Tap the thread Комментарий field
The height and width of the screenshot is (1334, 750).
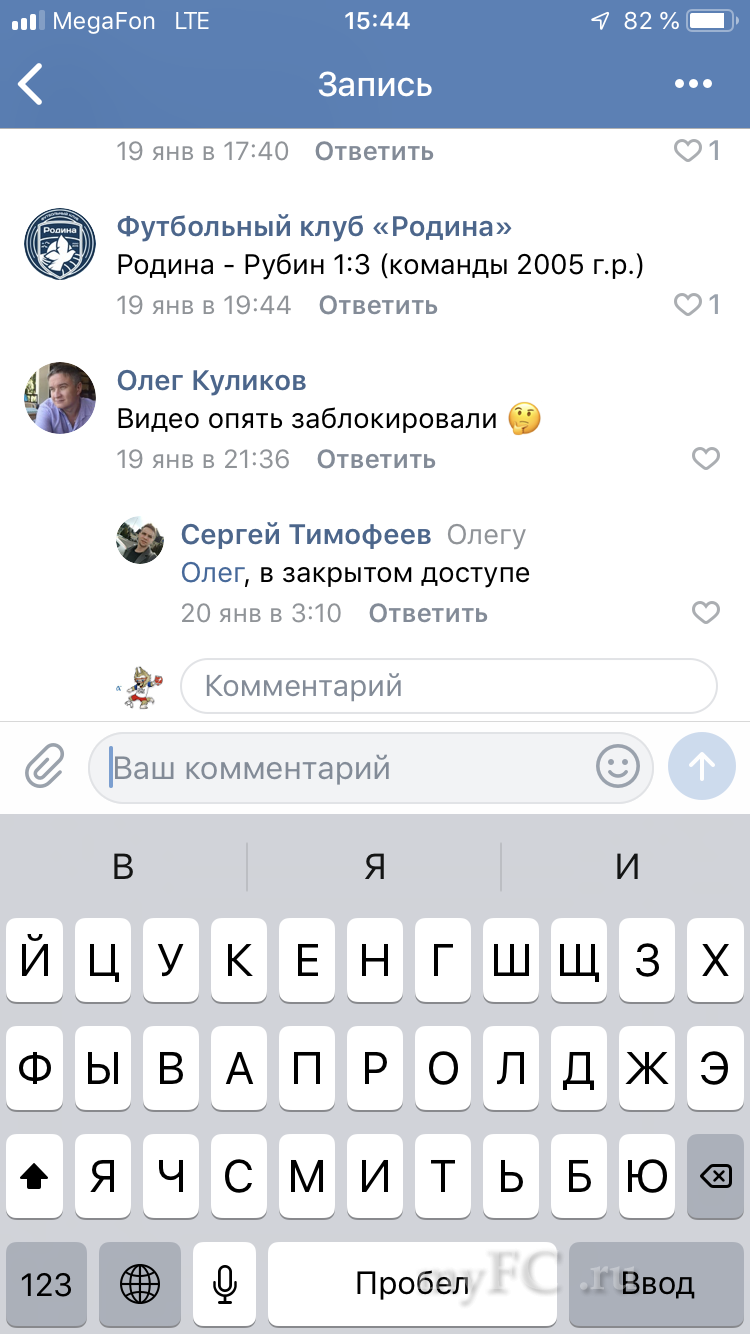point(448,687)
